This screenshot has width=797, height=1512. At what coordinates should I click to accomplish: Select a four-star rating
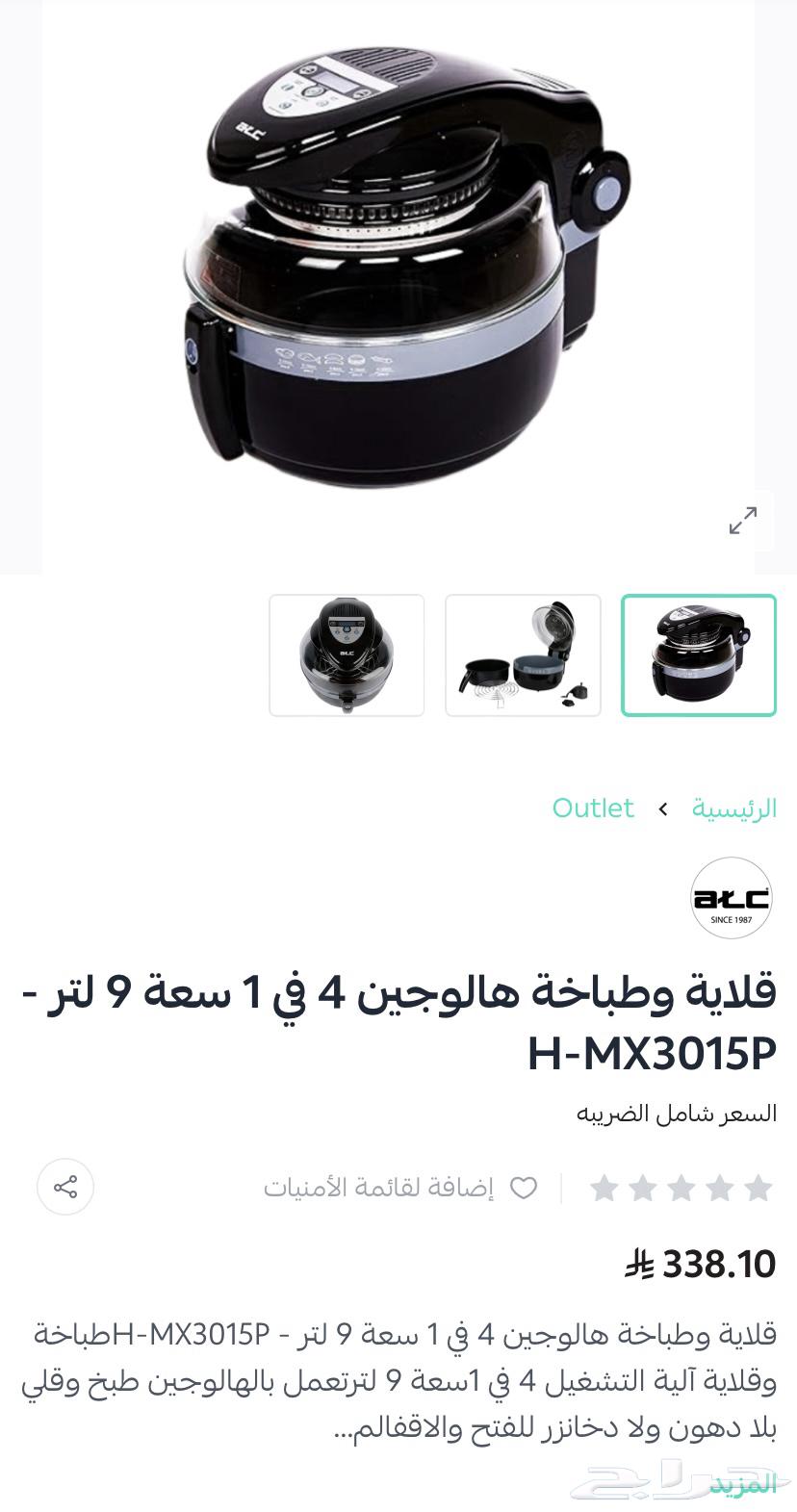[x=719, y=1188]
